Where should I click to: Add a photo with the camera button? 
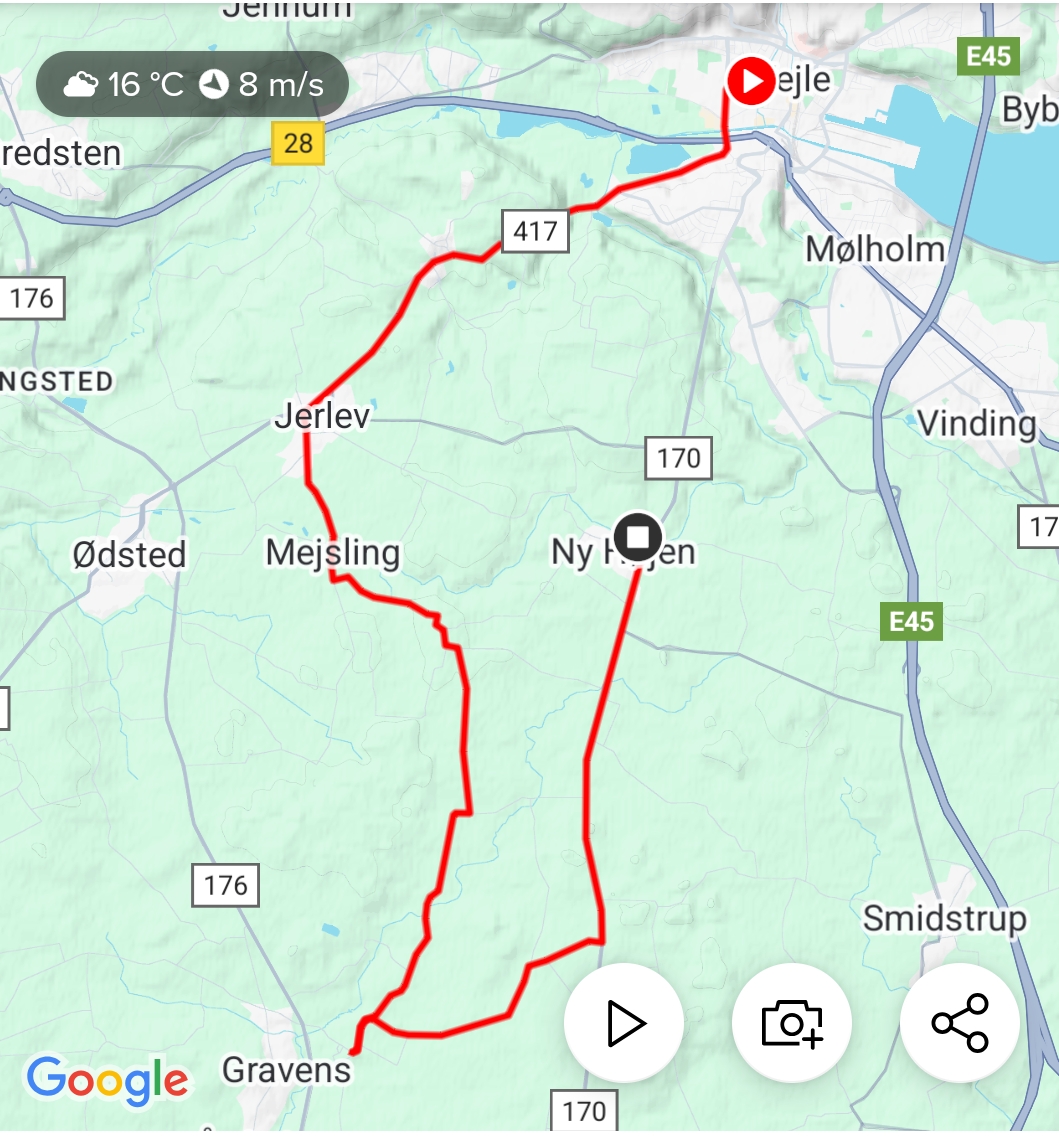tap(792, 1023)
